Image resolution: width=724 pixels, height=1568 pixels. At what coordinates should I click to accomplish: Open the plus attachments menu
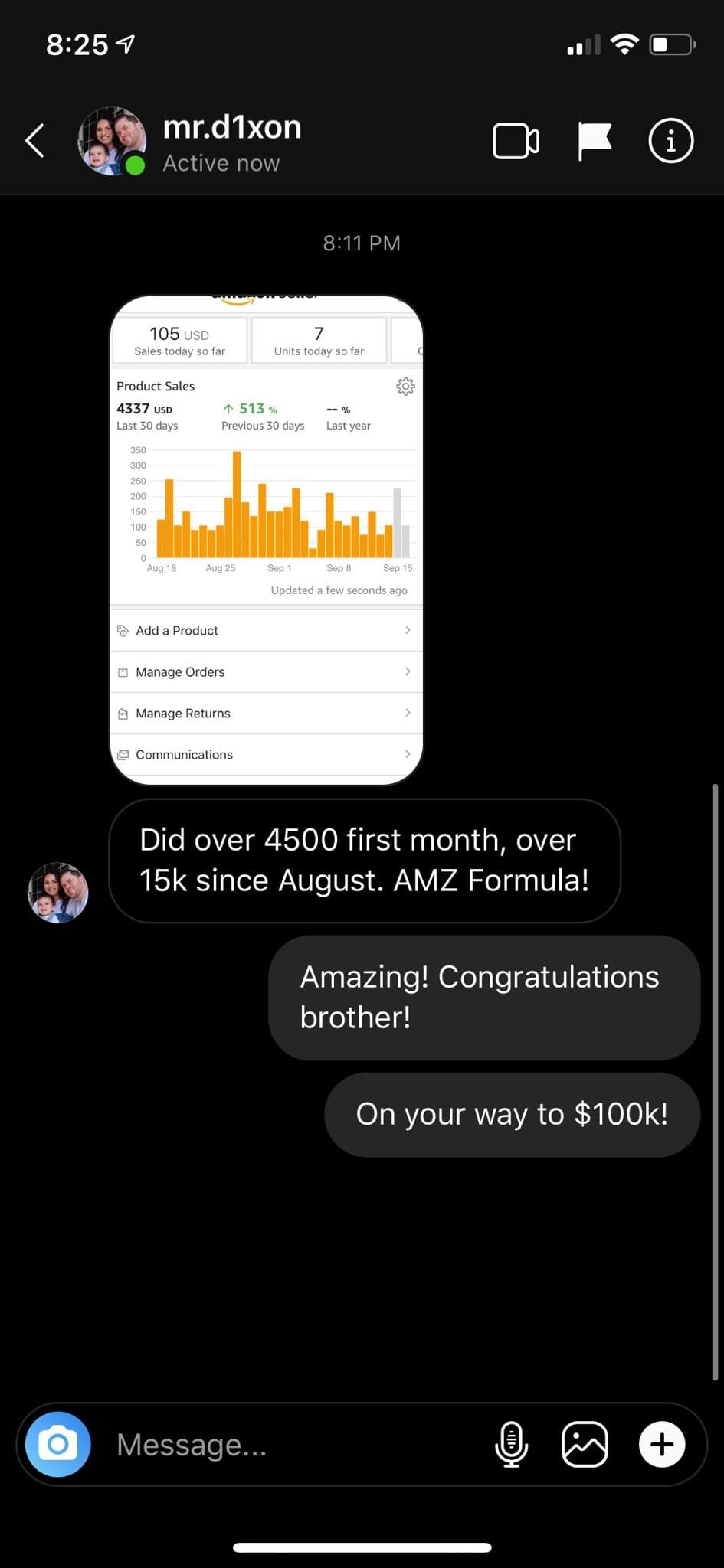662,1444
